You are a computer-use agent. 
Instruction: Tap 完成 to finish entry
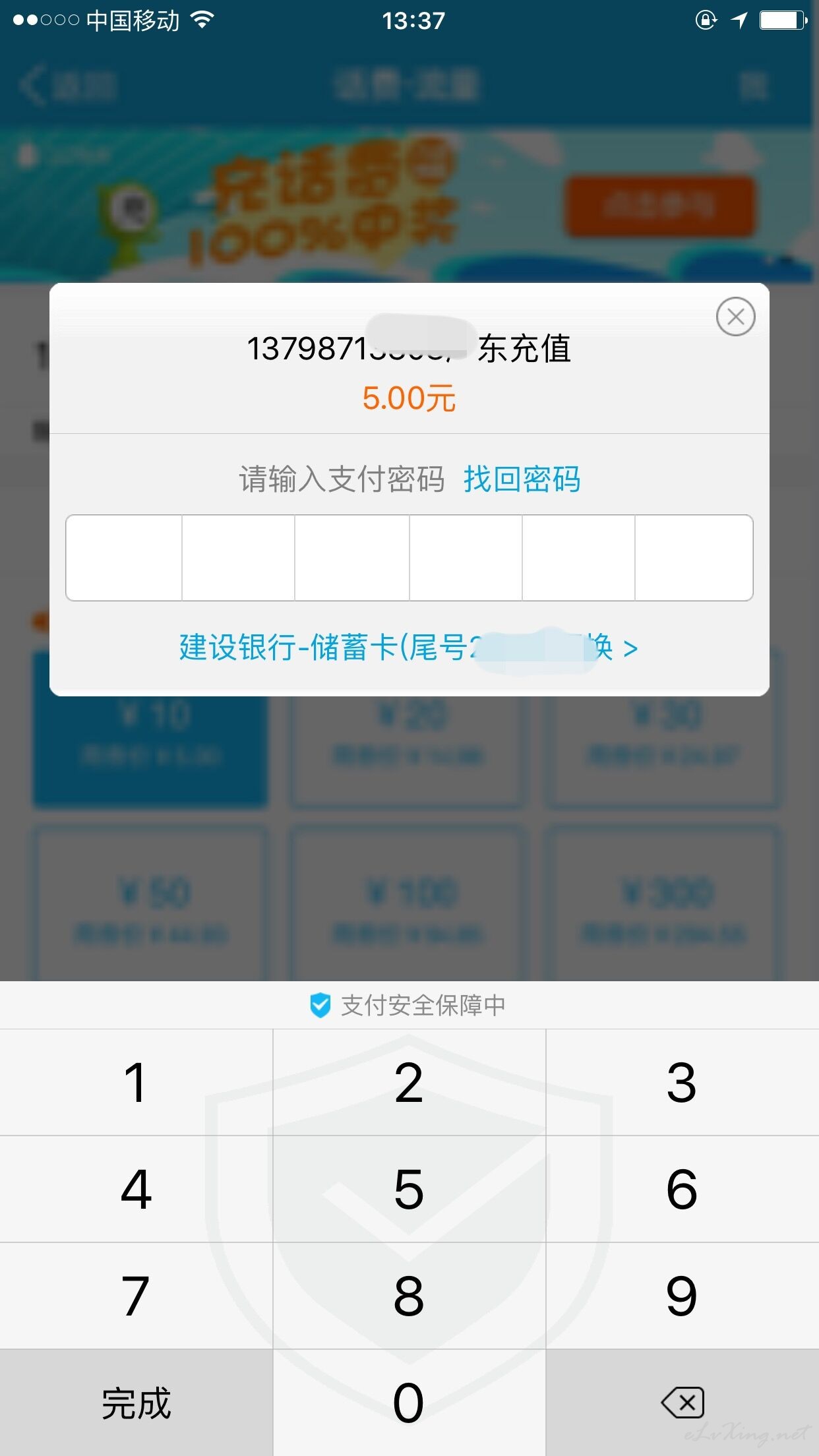click(x=136, y=1403)
